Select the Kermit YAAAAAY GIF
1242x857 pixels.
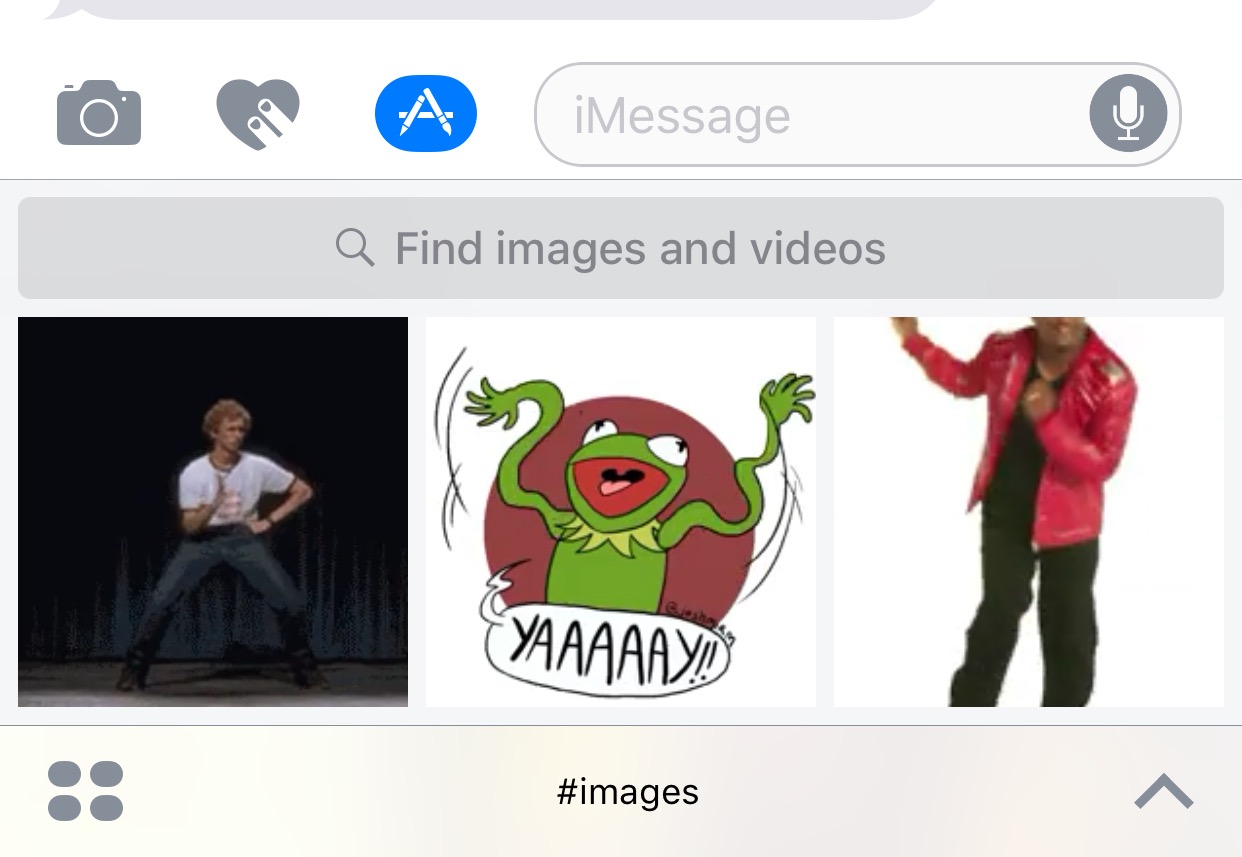coord(621,512)
